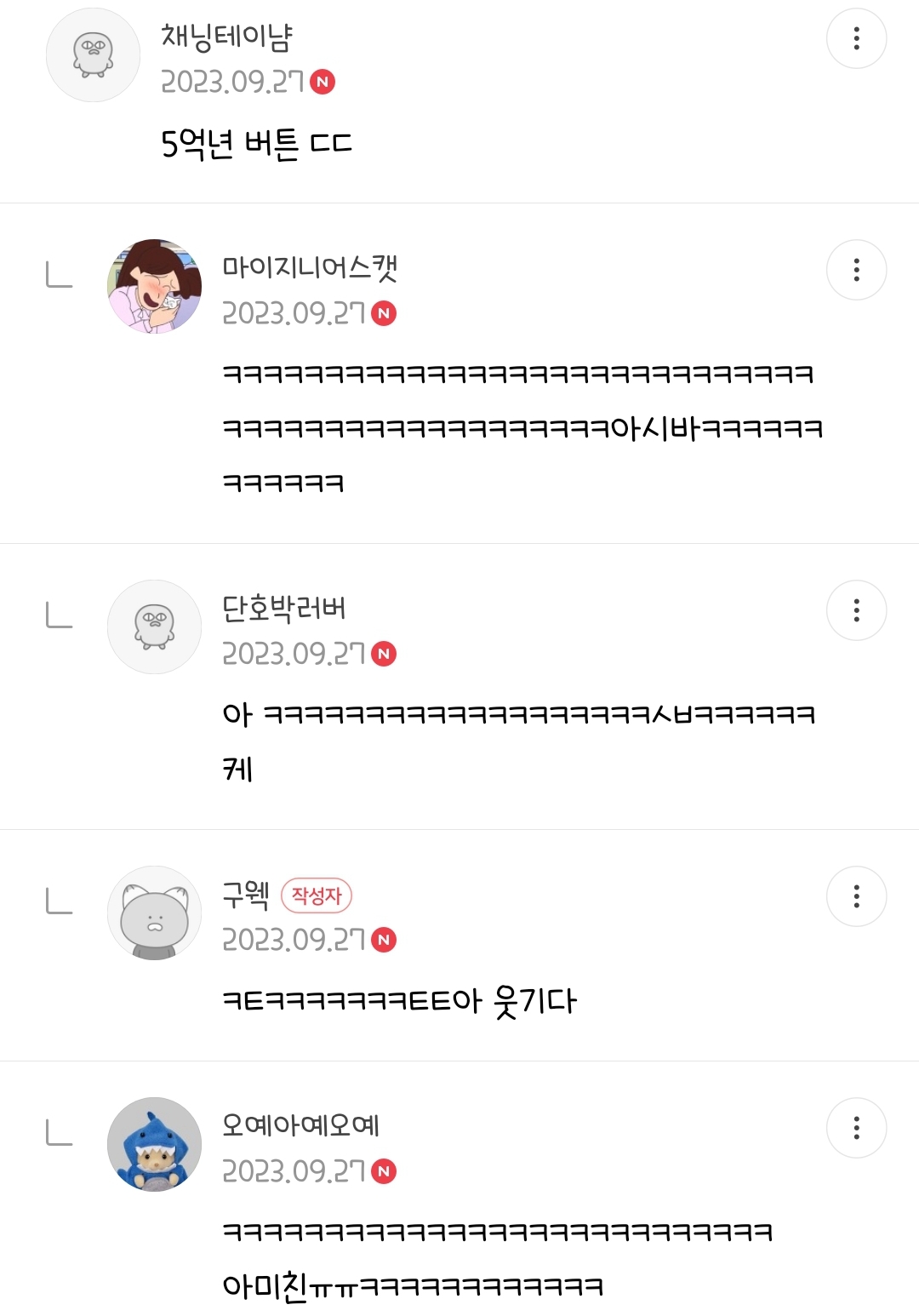Open 마이지니어스캣's nickname profile
919x1316 pixels.
pos(310,267)
